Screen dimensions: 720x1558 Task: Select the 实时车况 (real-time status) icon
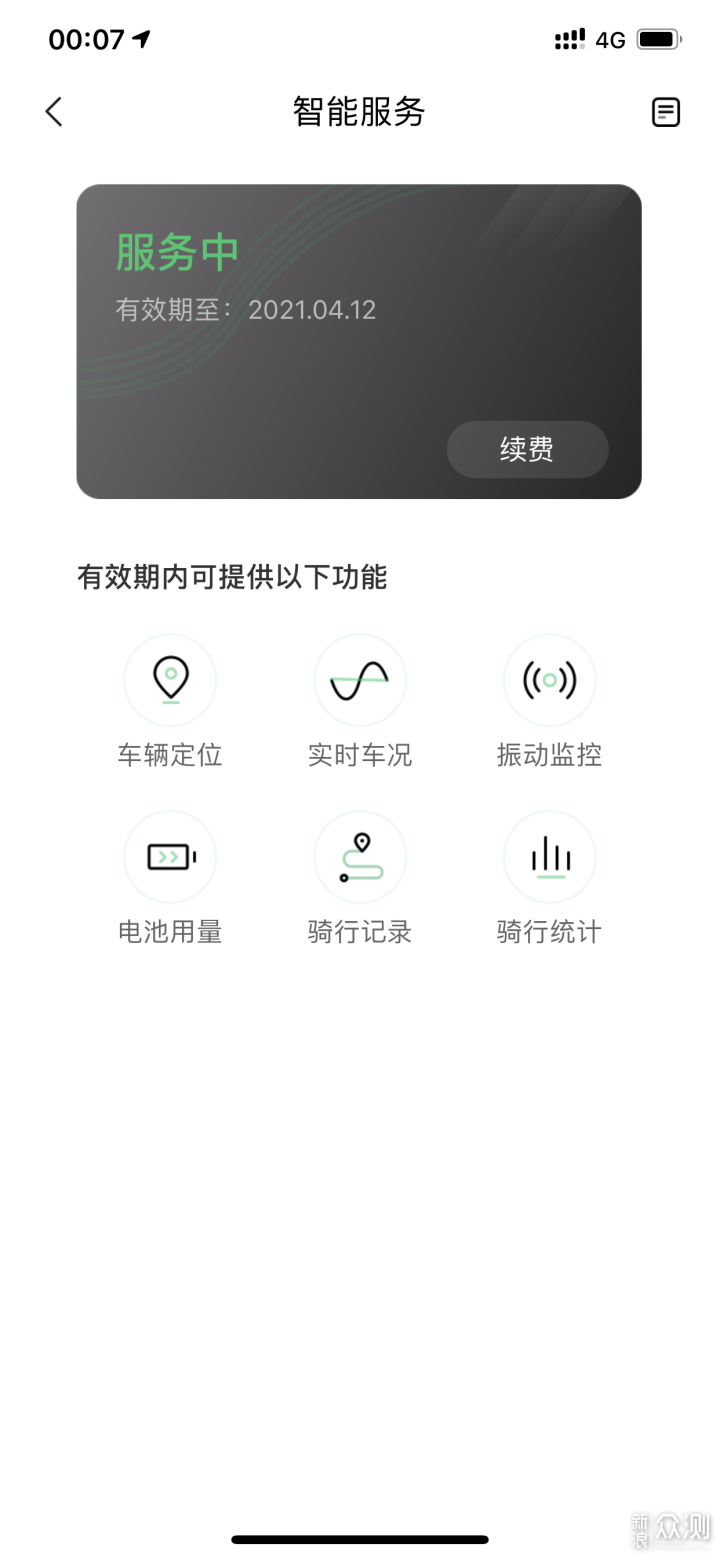point(359,756)
